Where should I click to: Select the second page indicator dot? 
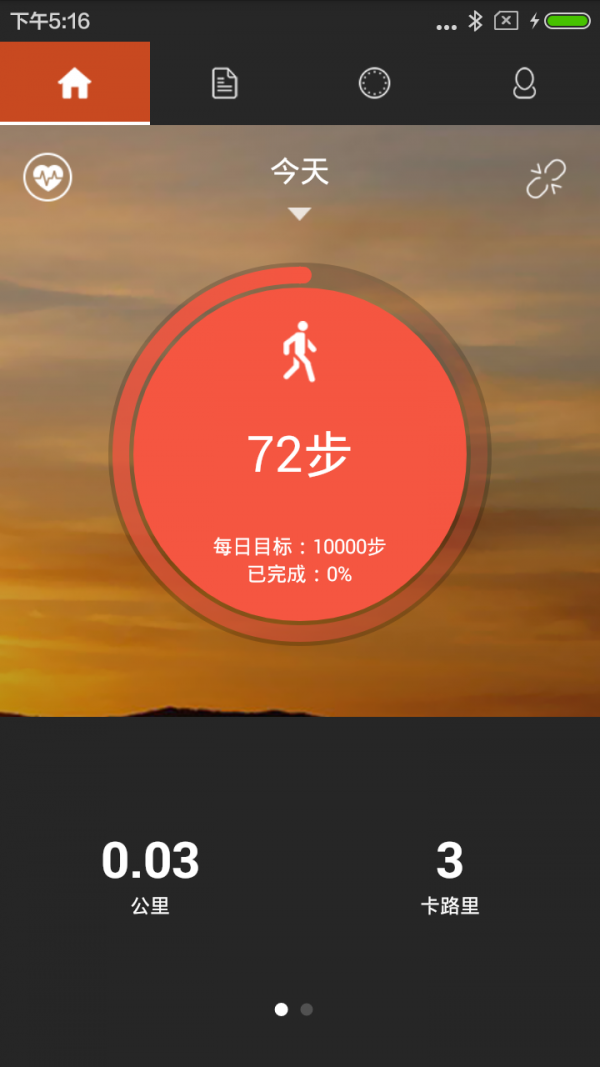click(307, 1010)
